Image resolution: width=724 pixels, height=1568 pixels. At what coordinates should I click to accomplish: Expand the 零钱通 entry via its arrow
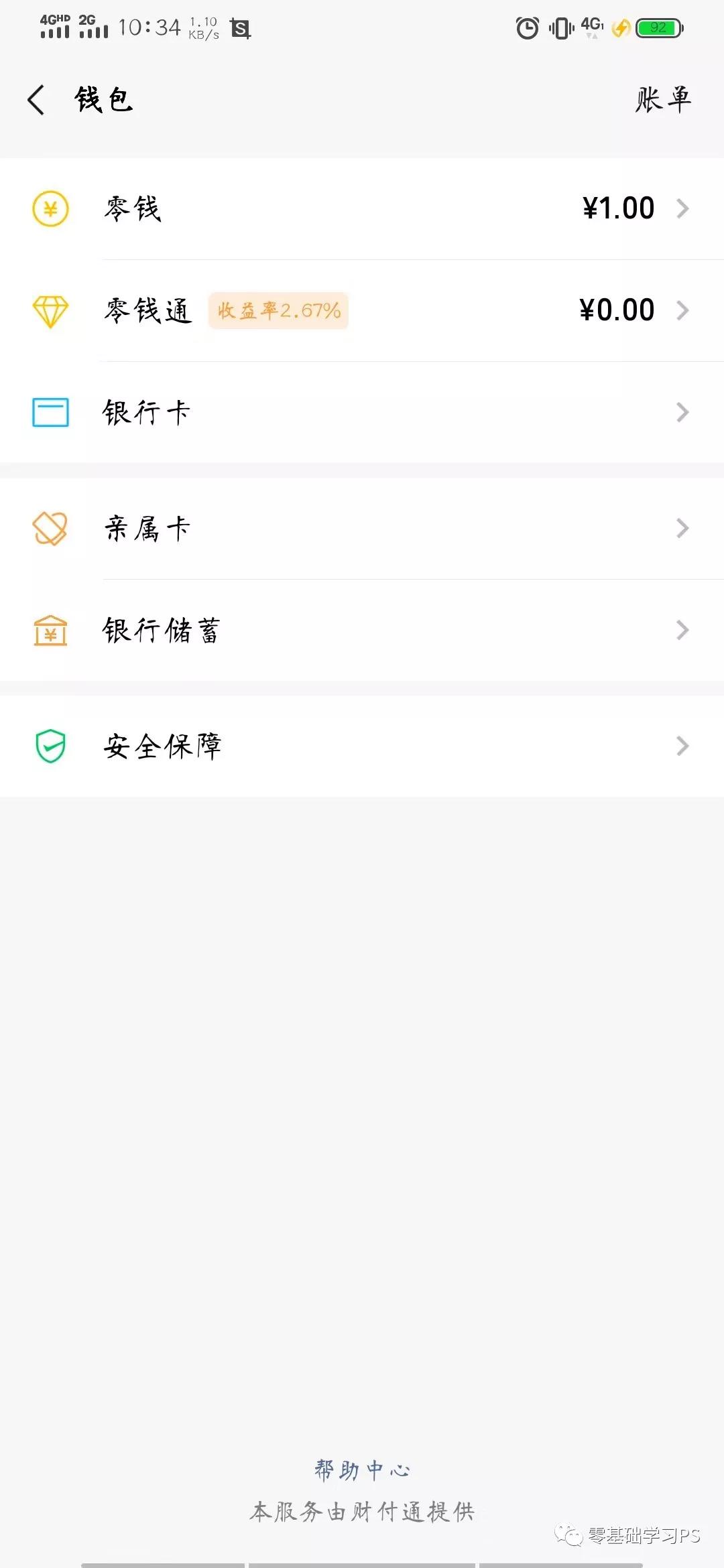point(682,310)
